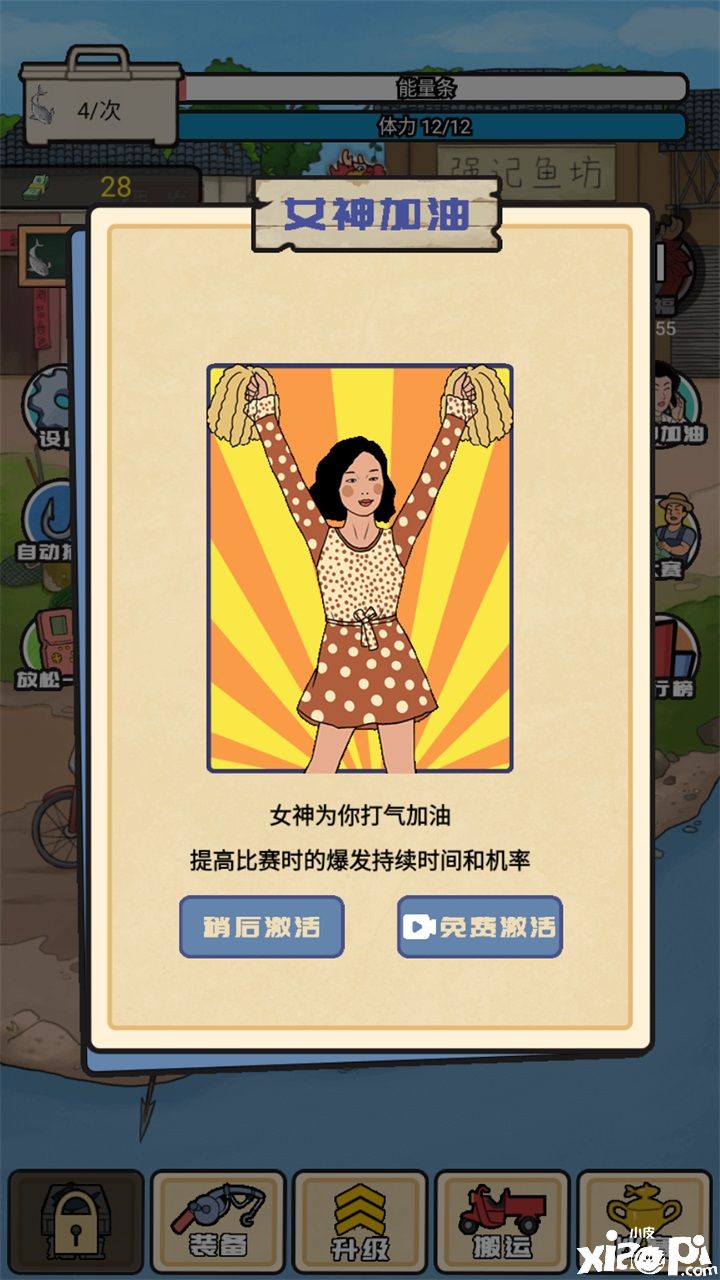This screenshot has height=1280, width=720.
Task: Tap 稍后激活 to activate later
Action: (x=262, y=927)
